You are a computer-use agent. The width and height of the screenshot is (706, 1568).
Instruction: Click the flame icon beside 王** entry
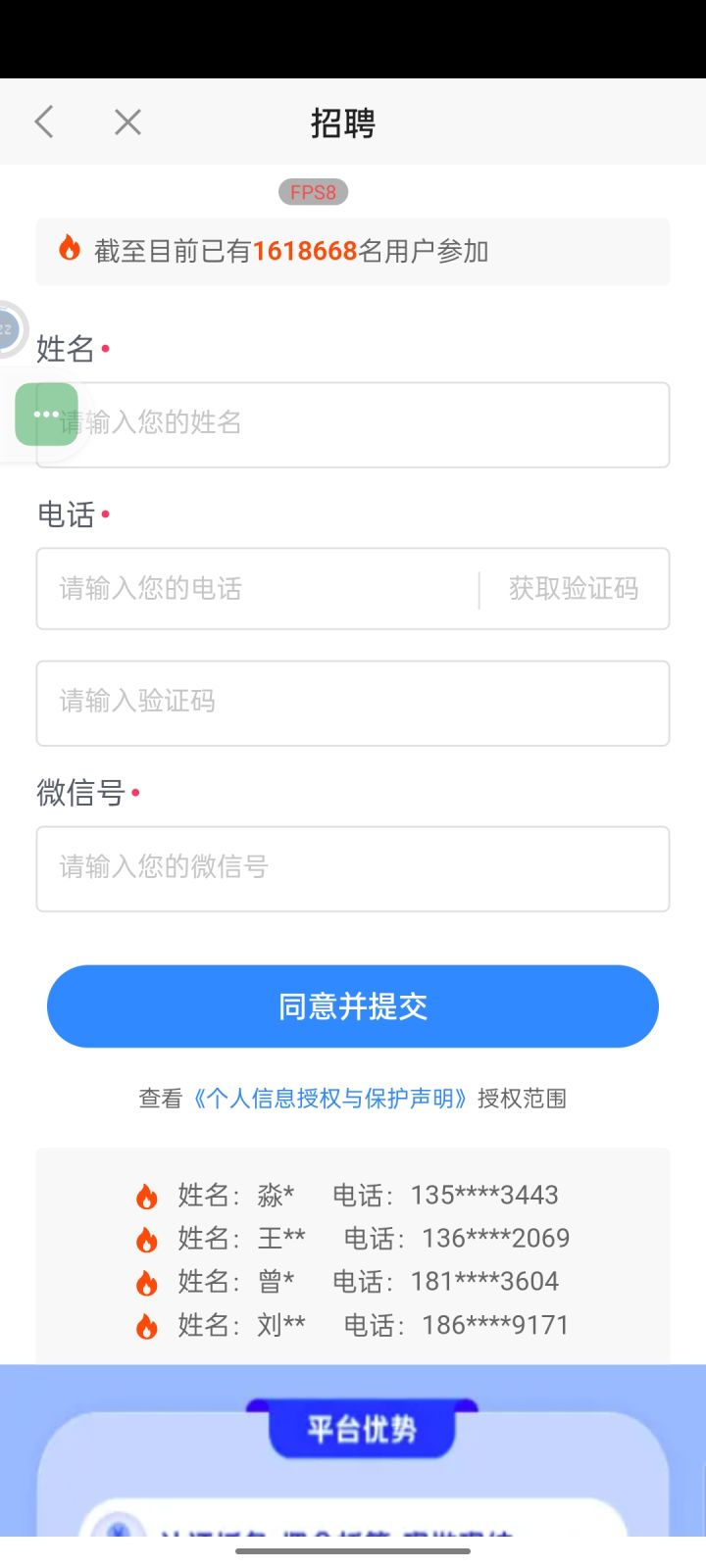pyautogui.click(x=147, y=1238)
